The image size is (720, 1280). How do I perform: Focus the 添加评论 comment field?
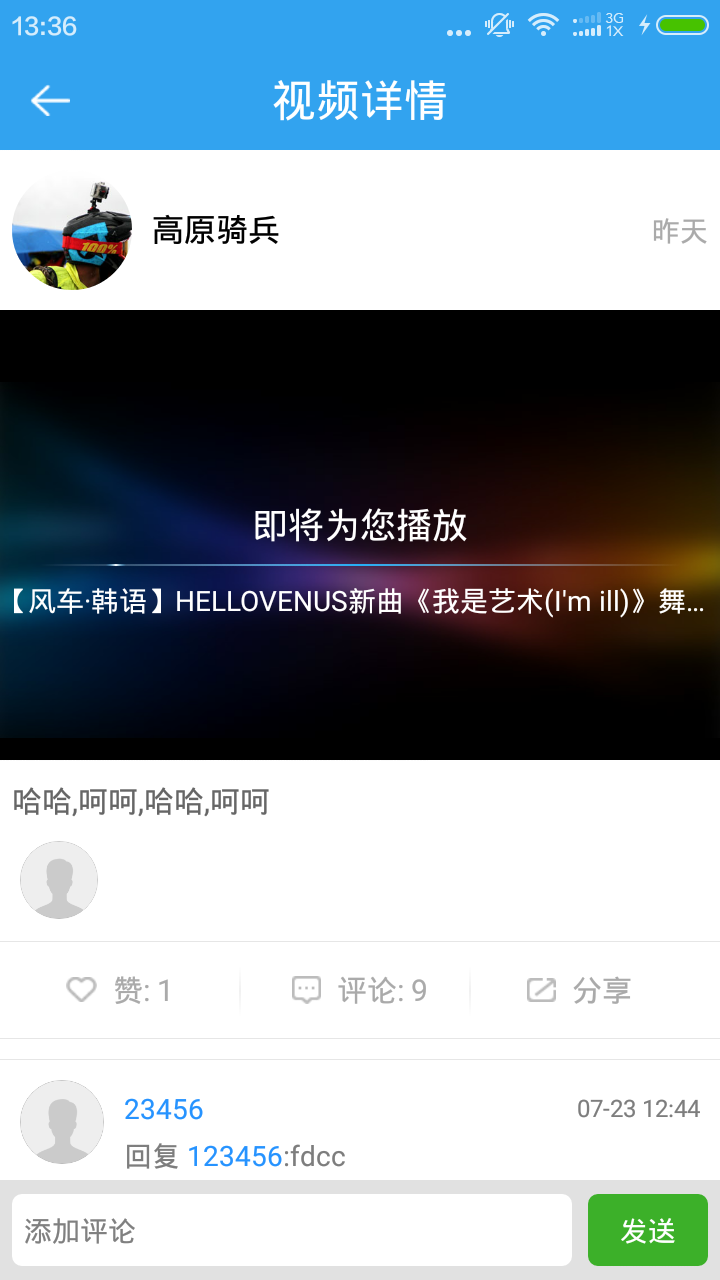point(292,1230)
